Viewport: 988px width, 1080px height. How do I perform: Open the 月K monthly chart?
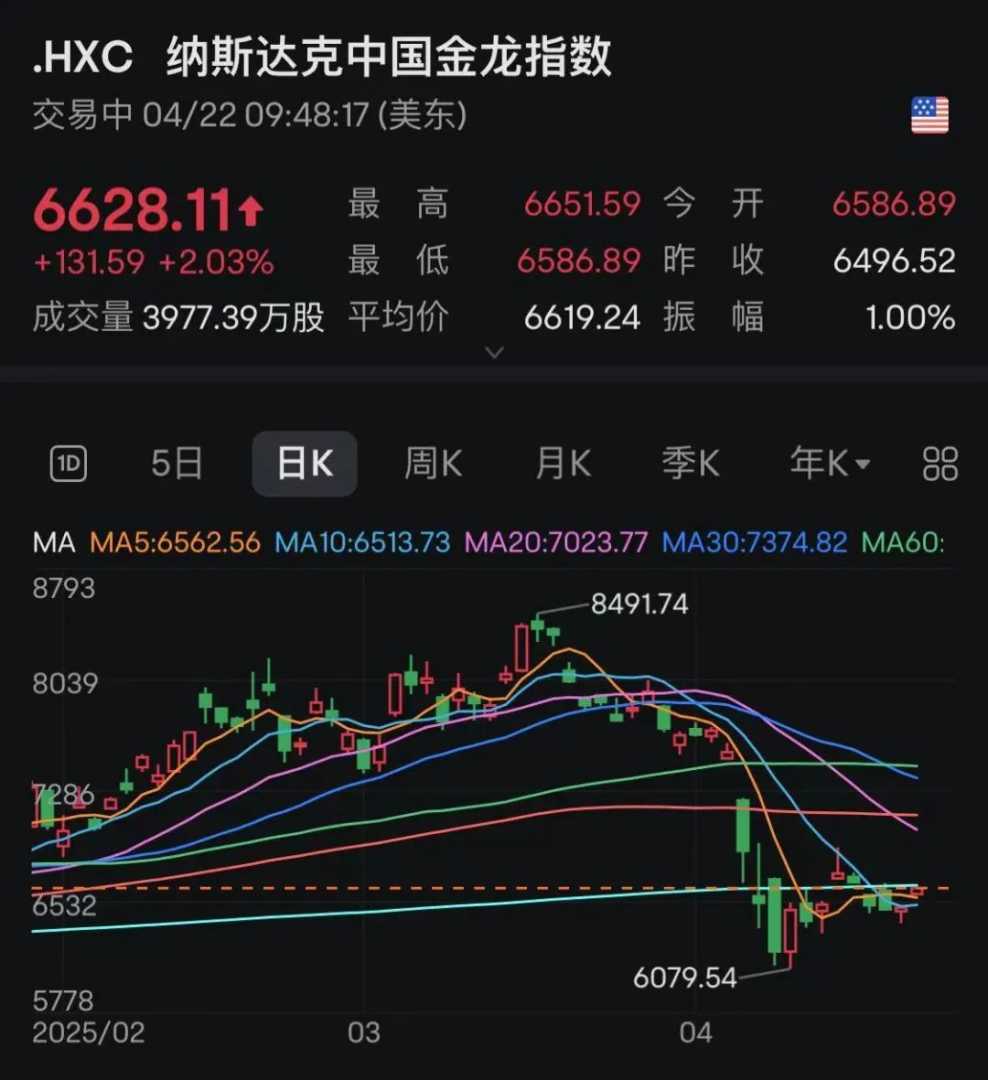[x=563, y=464]
